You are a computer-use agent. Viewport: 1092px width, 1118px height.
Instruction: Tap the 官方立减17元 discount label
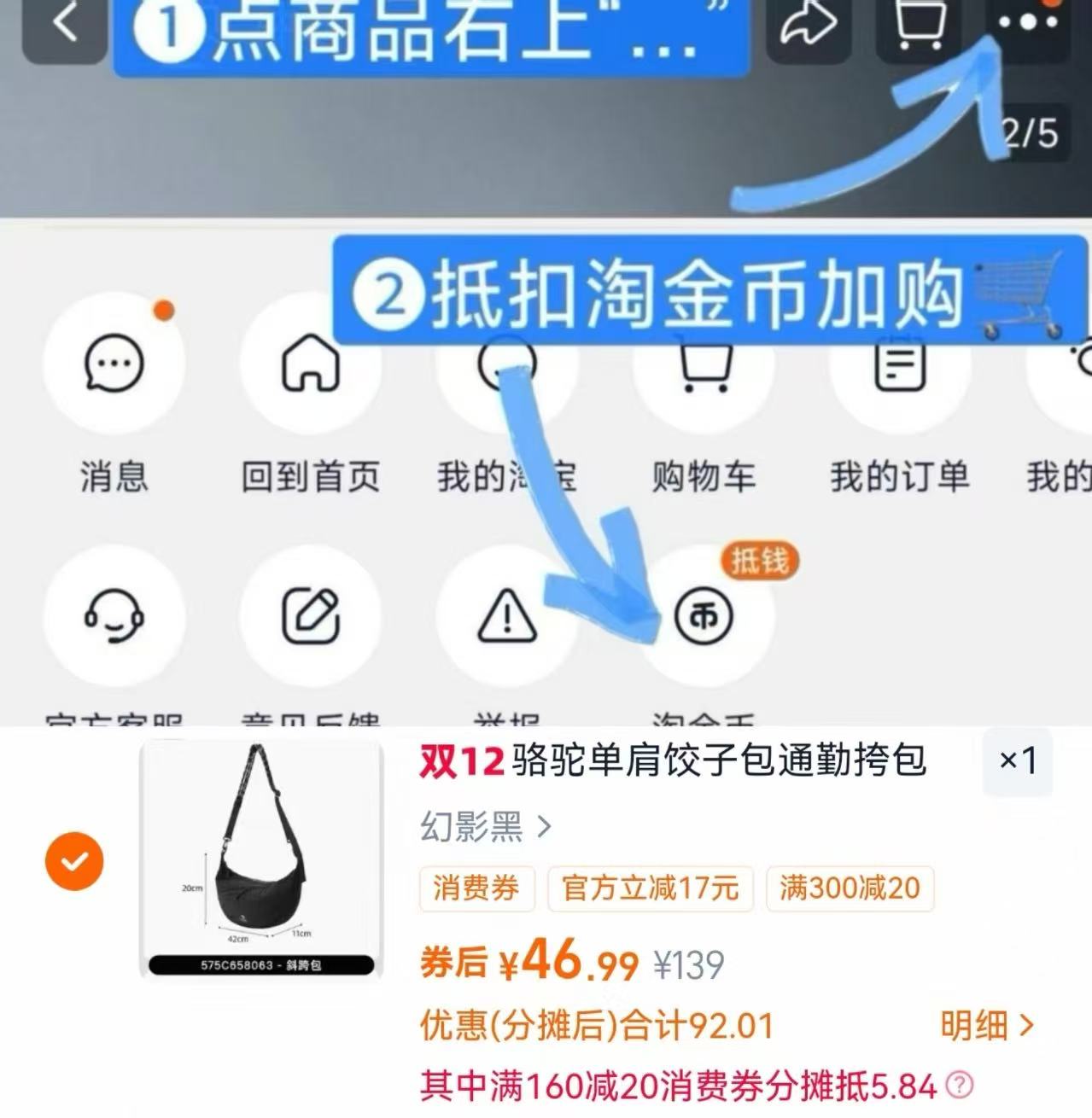pos(651,889)
